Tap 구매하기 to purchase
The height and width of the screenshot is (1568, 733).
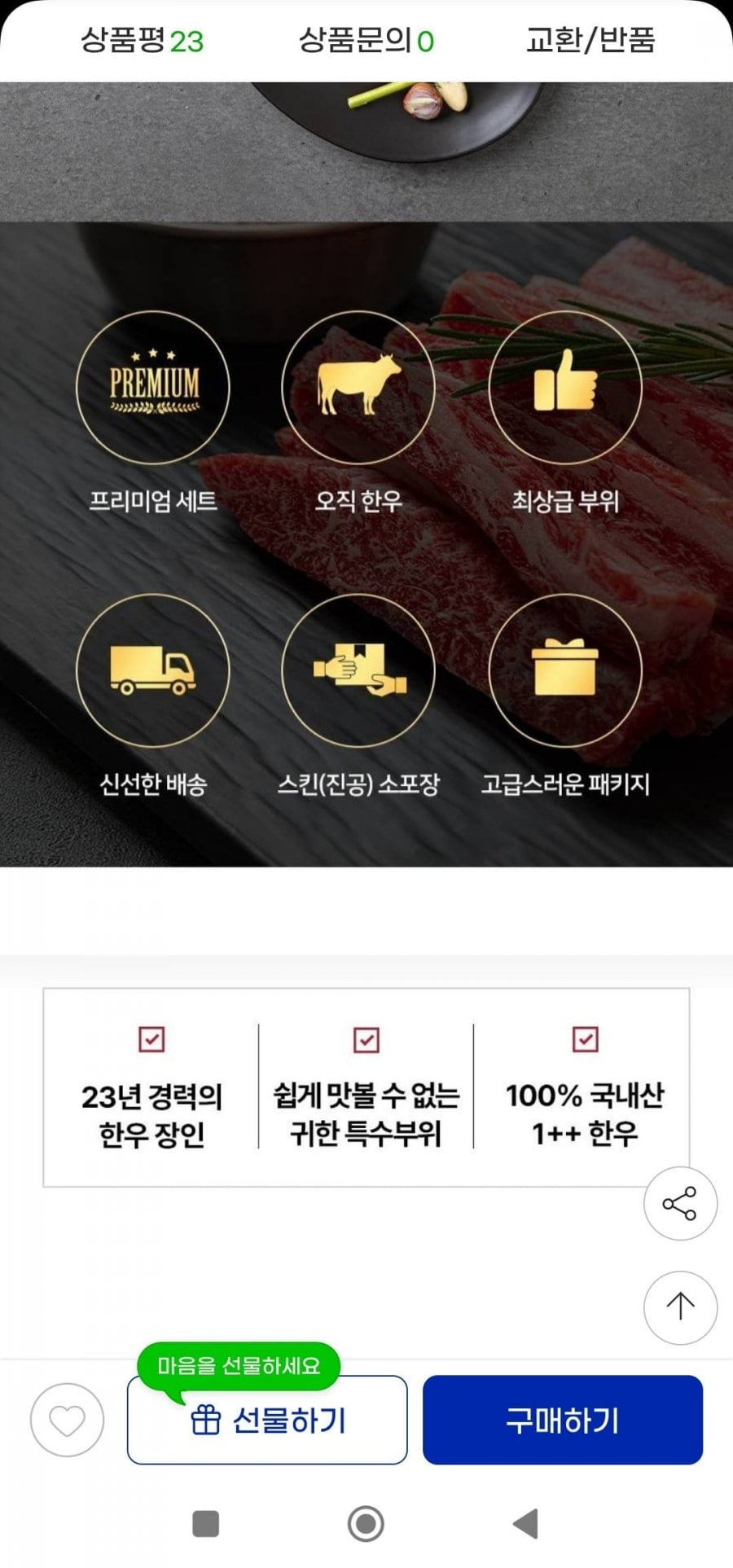(x=562, y=1420)
